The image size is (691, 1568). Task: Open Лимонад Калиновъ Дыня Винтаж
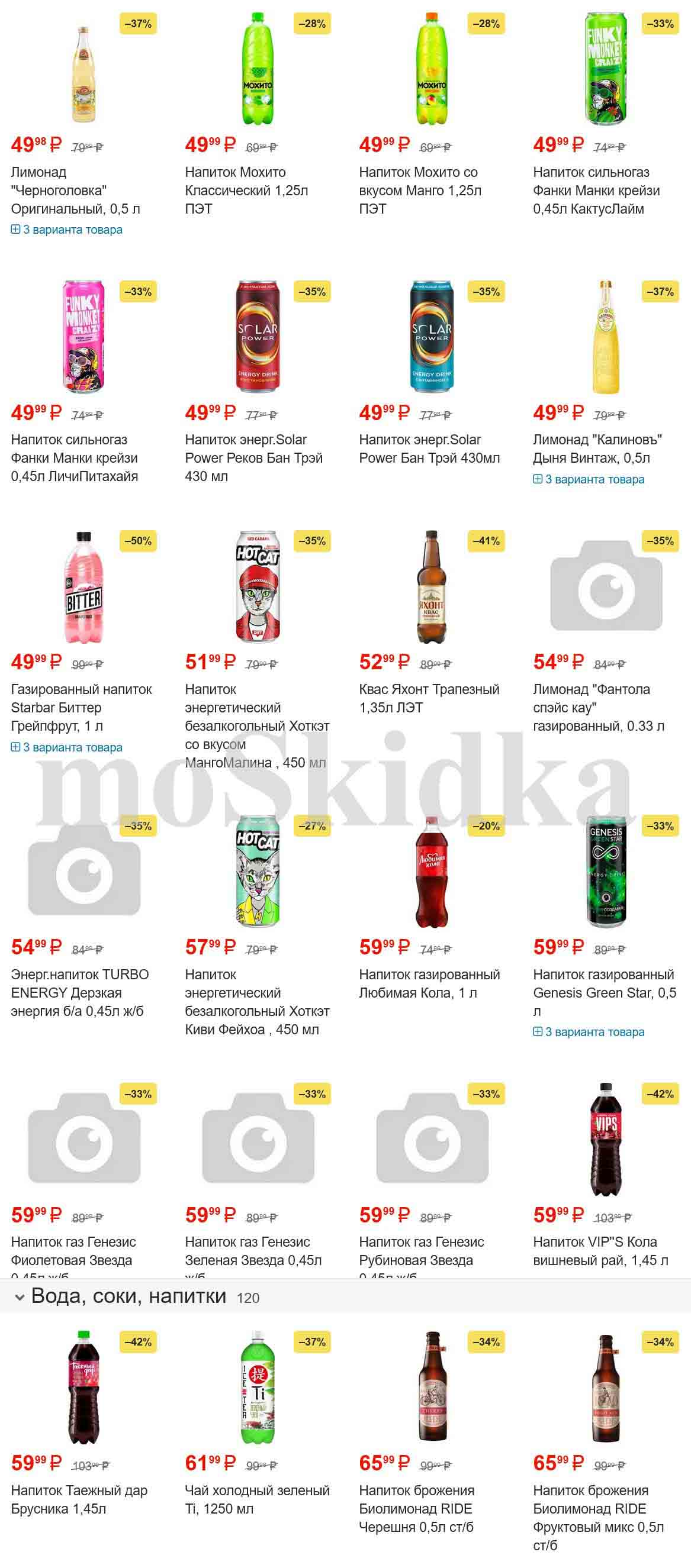(597, 449)
